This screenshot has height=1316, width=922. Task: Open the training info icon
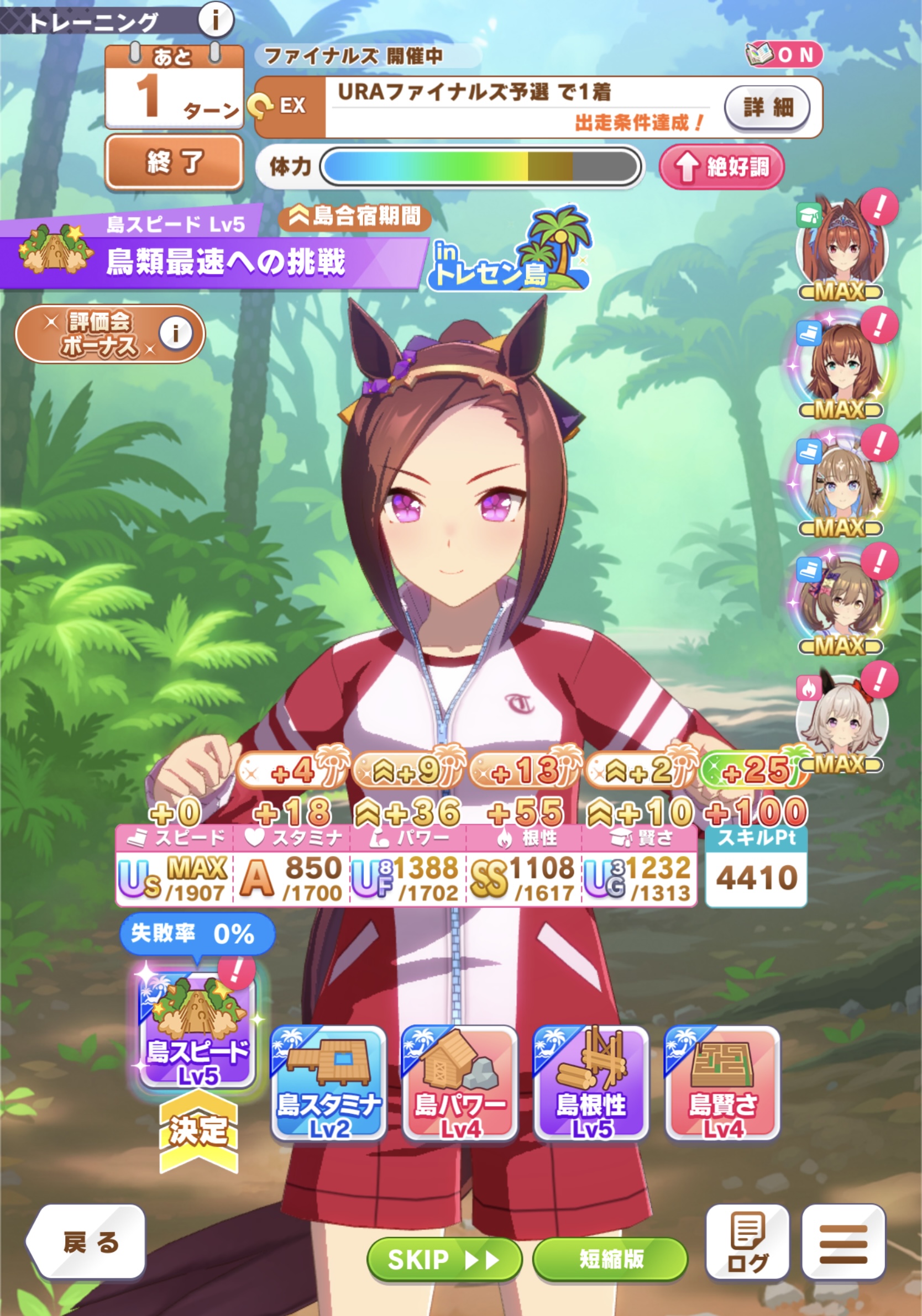pyautogui.click(x=216, y=19)
